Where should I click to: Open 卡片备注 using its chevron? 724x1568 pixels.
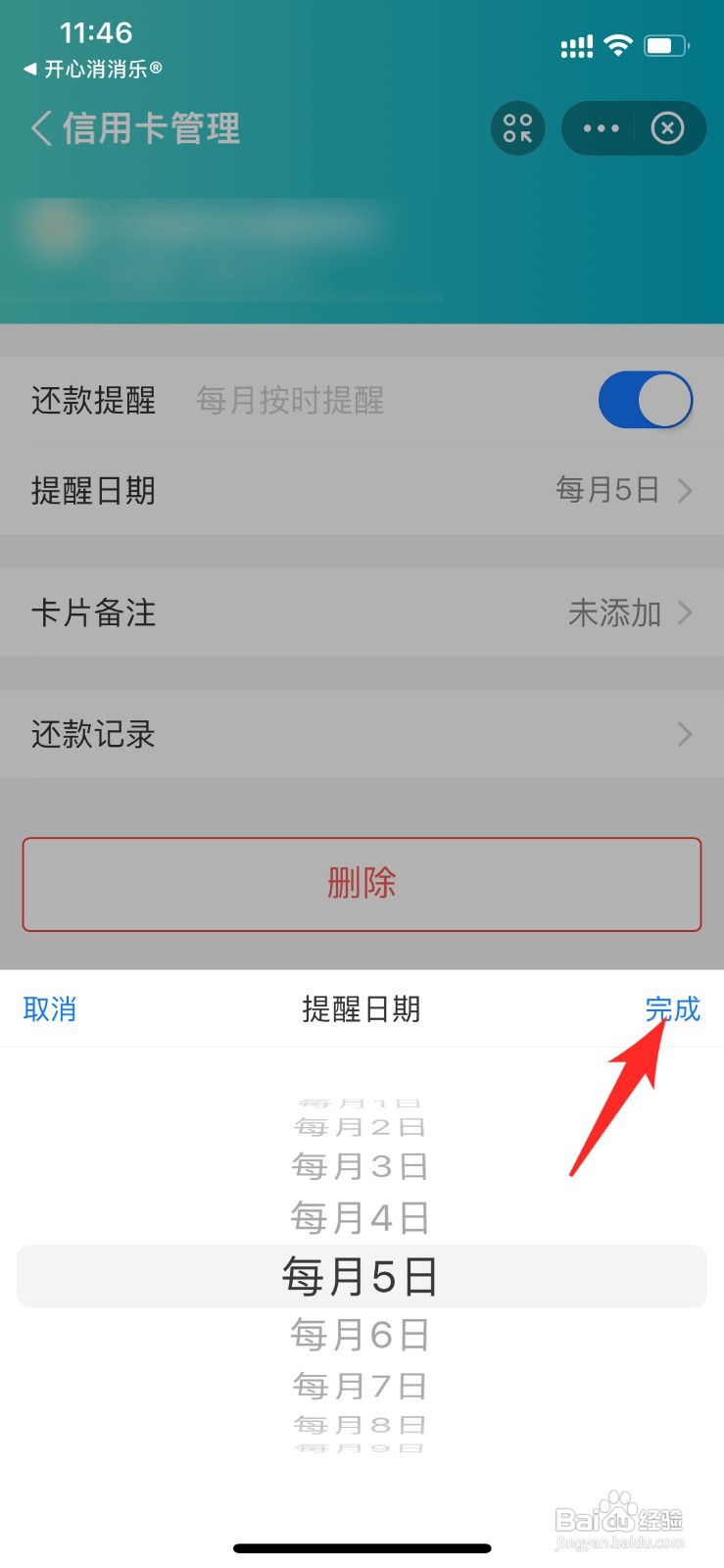pos(686,612)
